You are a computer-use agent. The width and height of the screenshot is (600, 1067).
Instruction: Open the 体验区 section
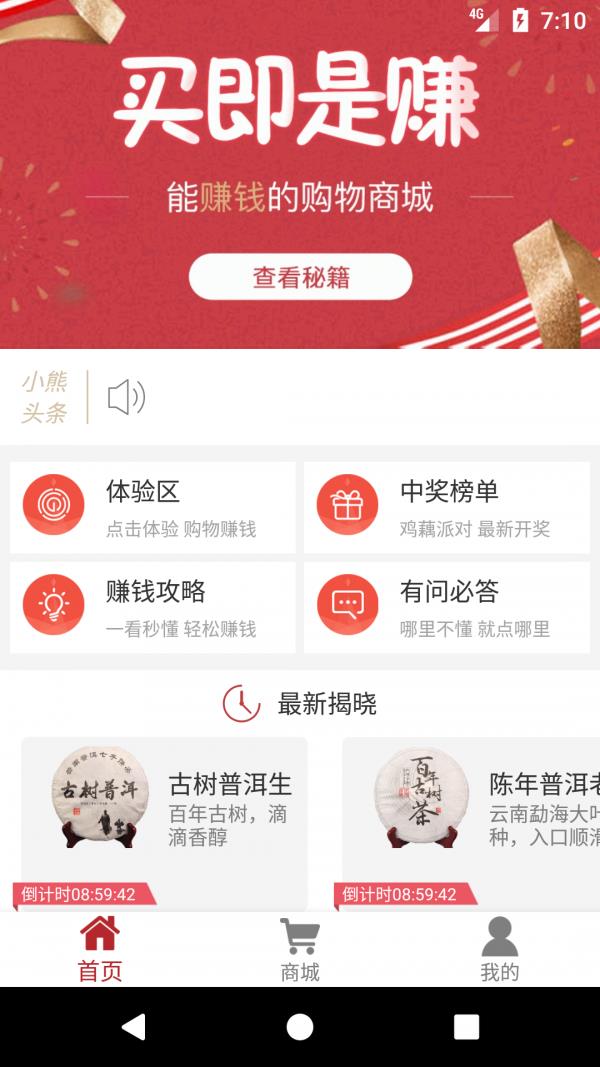click(x=153, y=507)
